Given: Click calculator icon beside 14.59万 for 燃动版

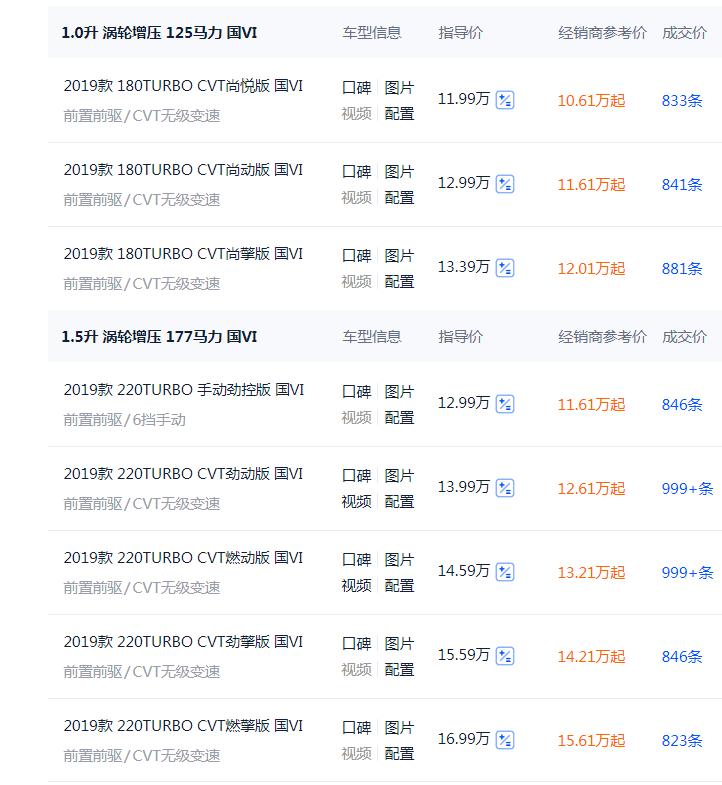Looking at the screenshot, I should pyautogui.click(x=506, y=572).
